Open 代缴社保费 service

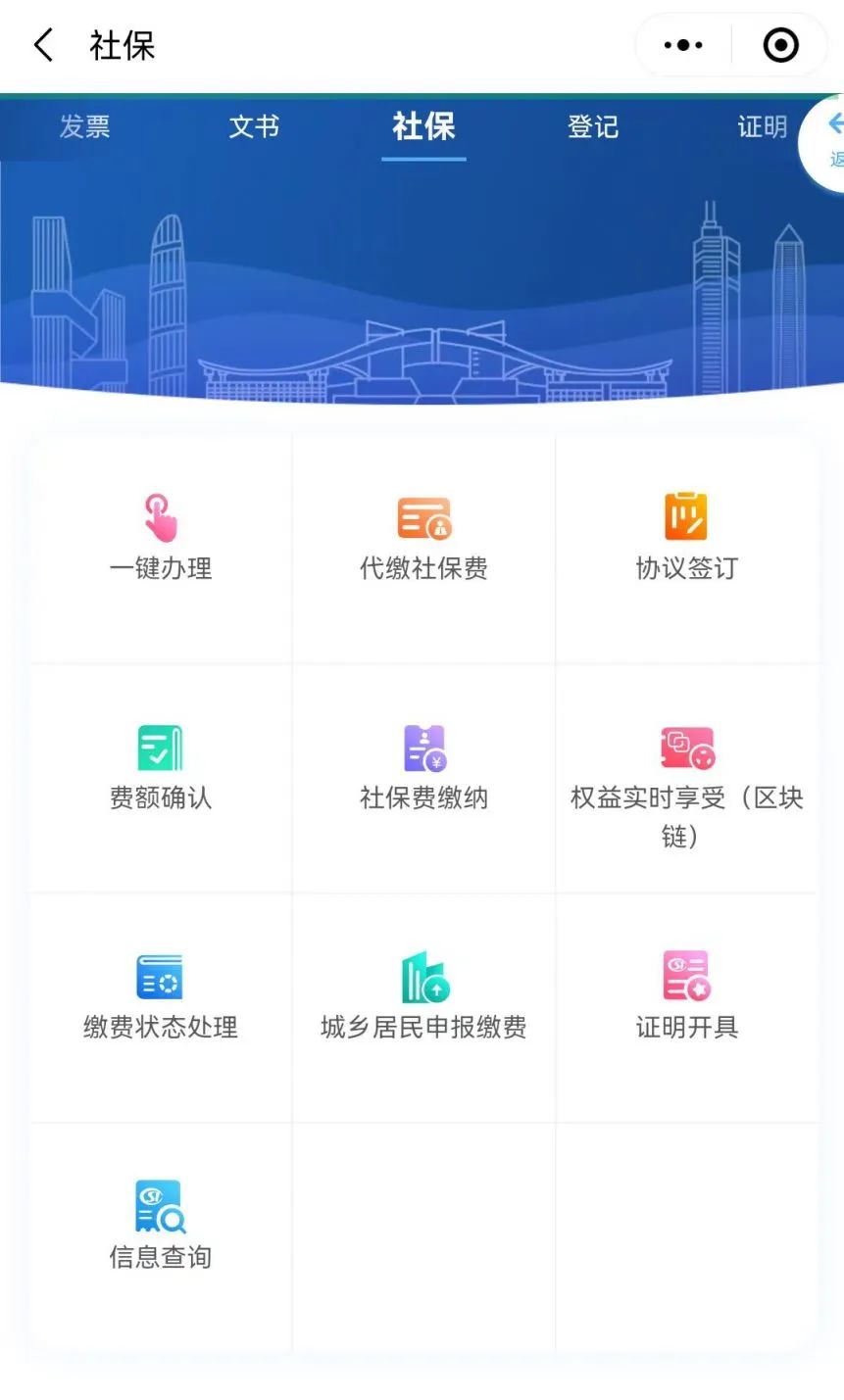point(423,539)
